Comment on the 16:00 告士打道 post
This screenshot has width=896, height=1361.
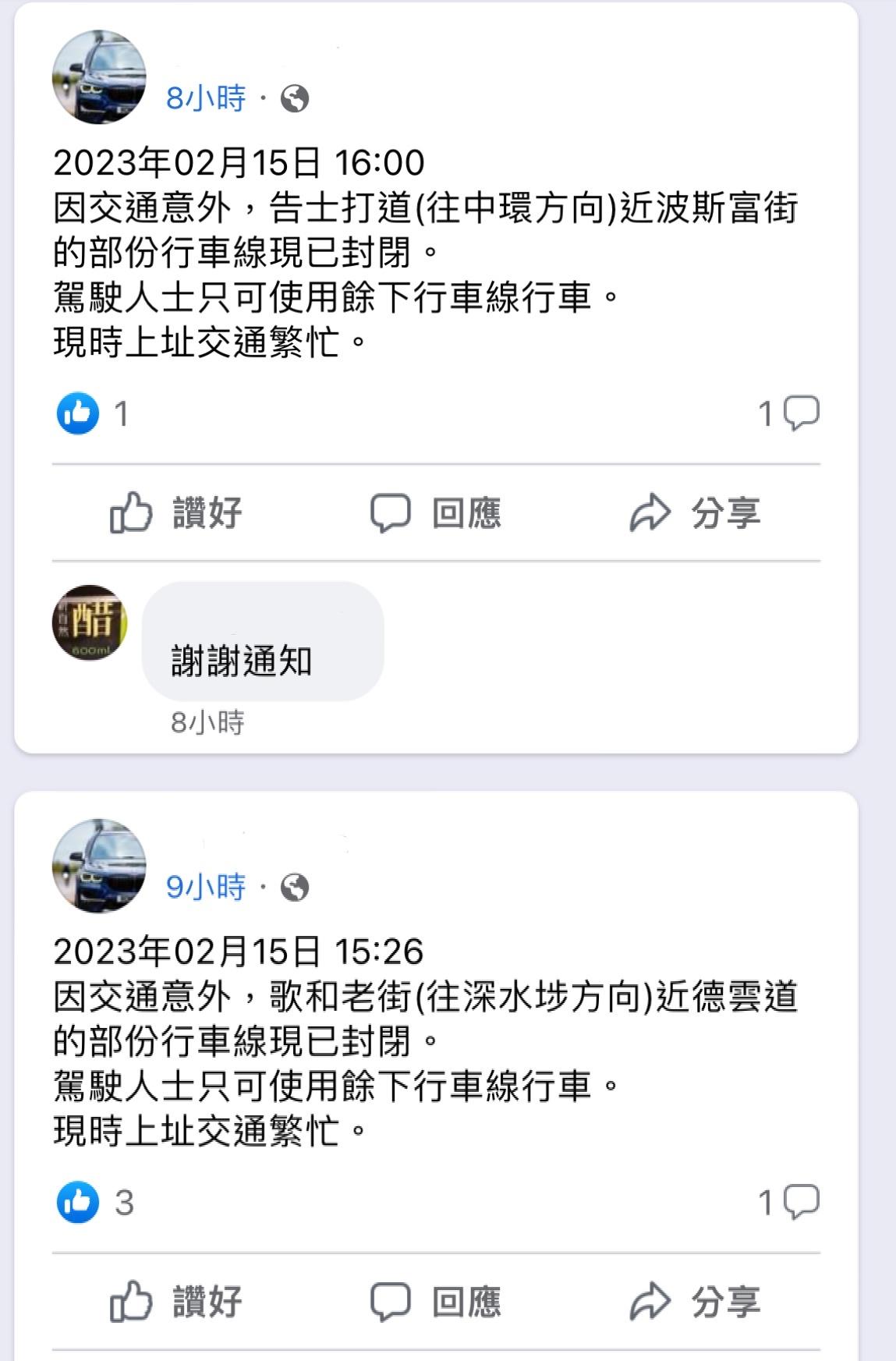click(435, 512)
